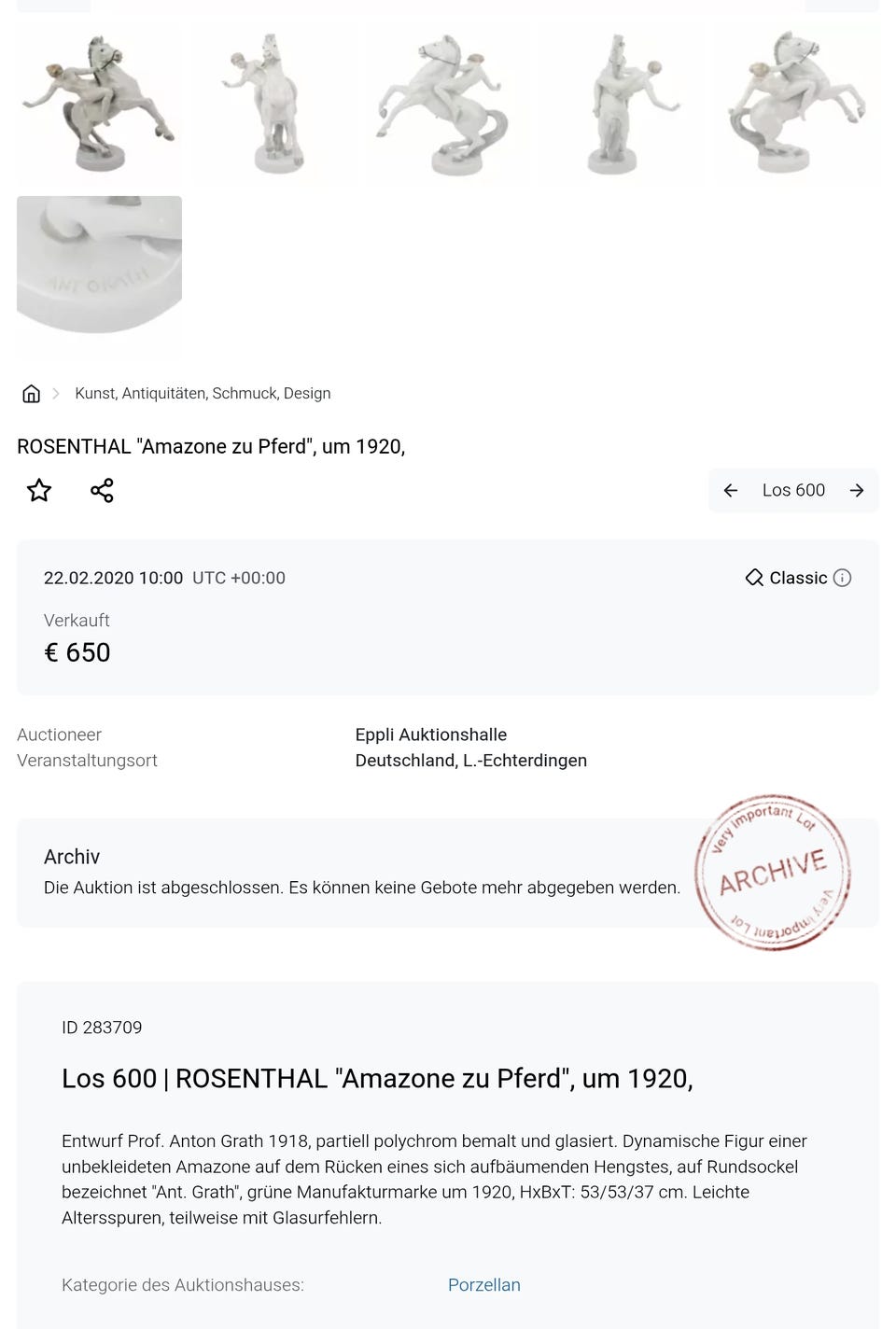Click the sold price € 650
The image size is (896, 1329).
pyautogui.click(x=77, y=651)
